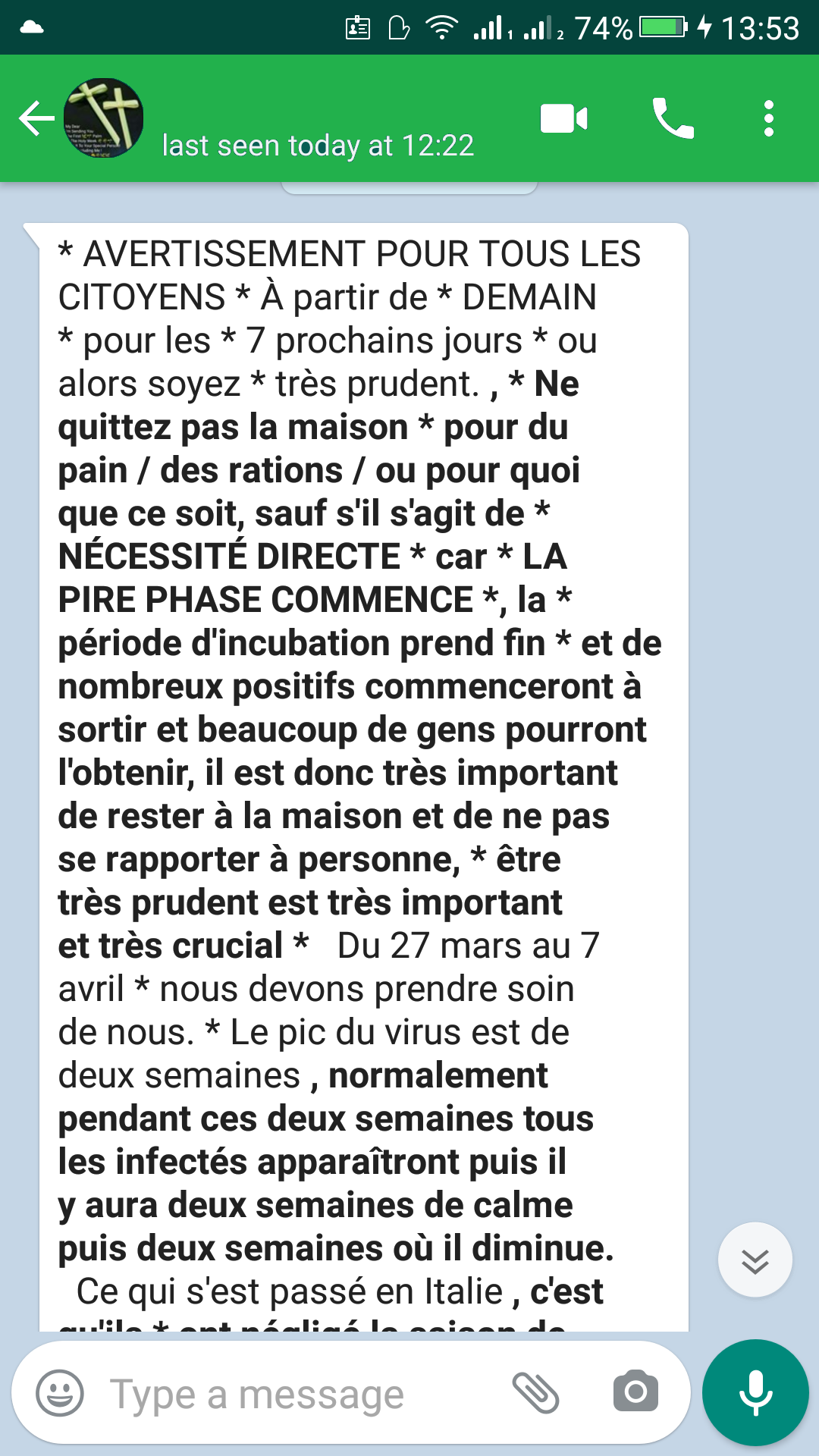Attach a file with the paperclip
This screenshot has height=1456, width=819.
(x=535, y=1393)
